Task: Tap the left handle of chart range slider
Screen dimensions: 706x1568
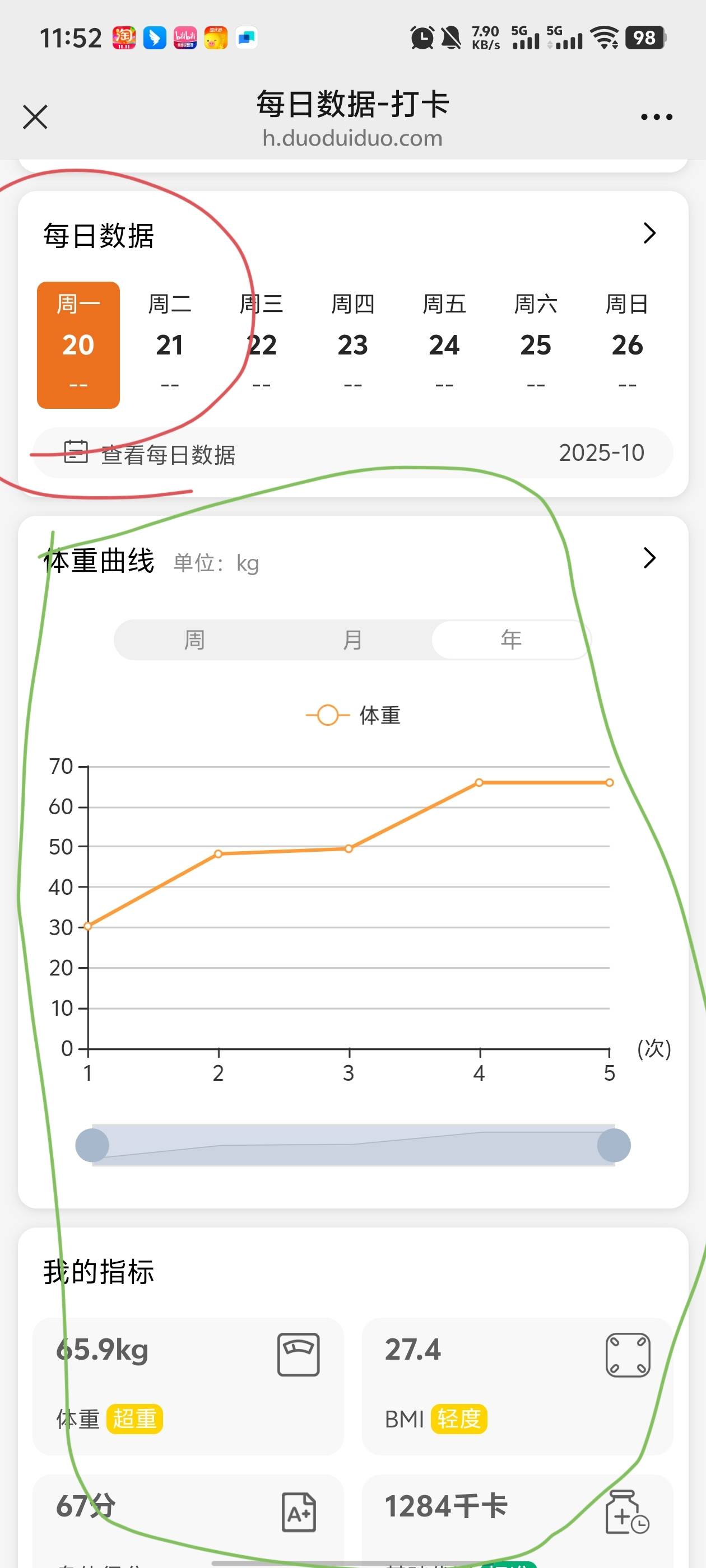Action: click(x=92, y=1145)
